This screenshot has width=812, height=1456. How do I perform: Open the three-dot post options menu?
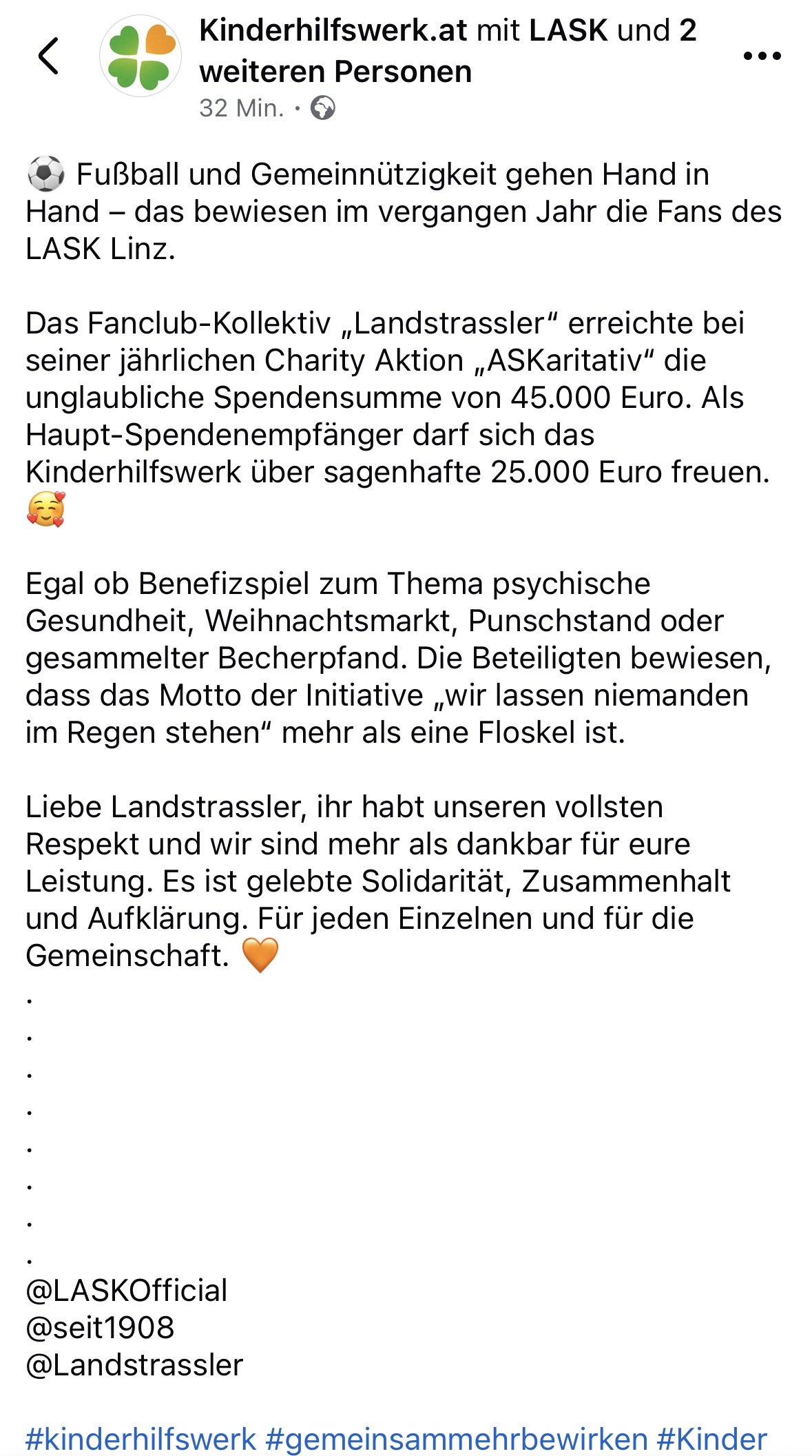pos(762,56)
